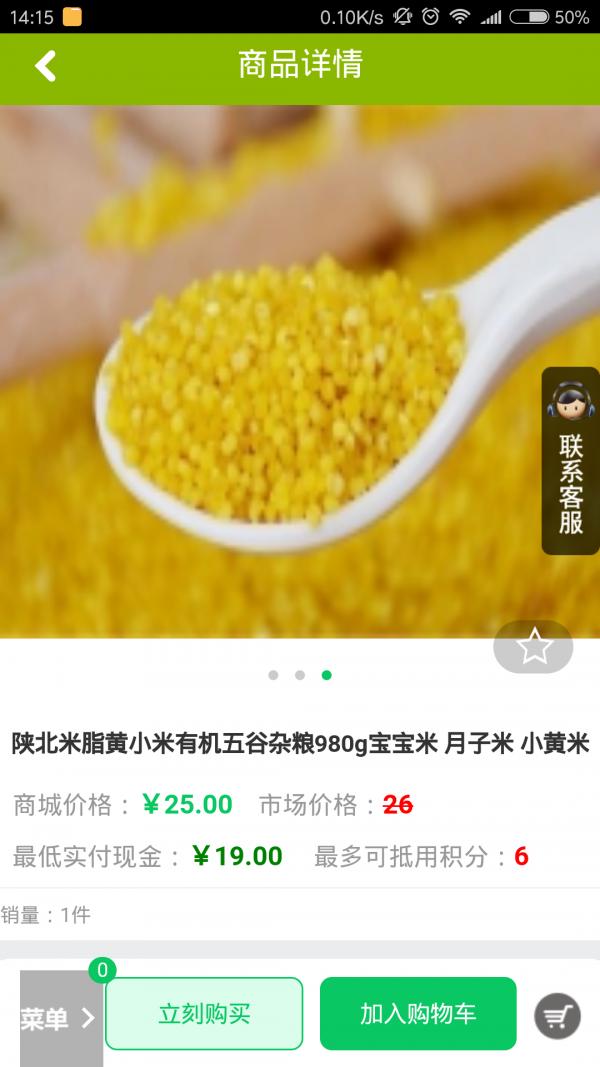
Task: Tap 加入购物车 to add to cart
Action: (418, 1014)
